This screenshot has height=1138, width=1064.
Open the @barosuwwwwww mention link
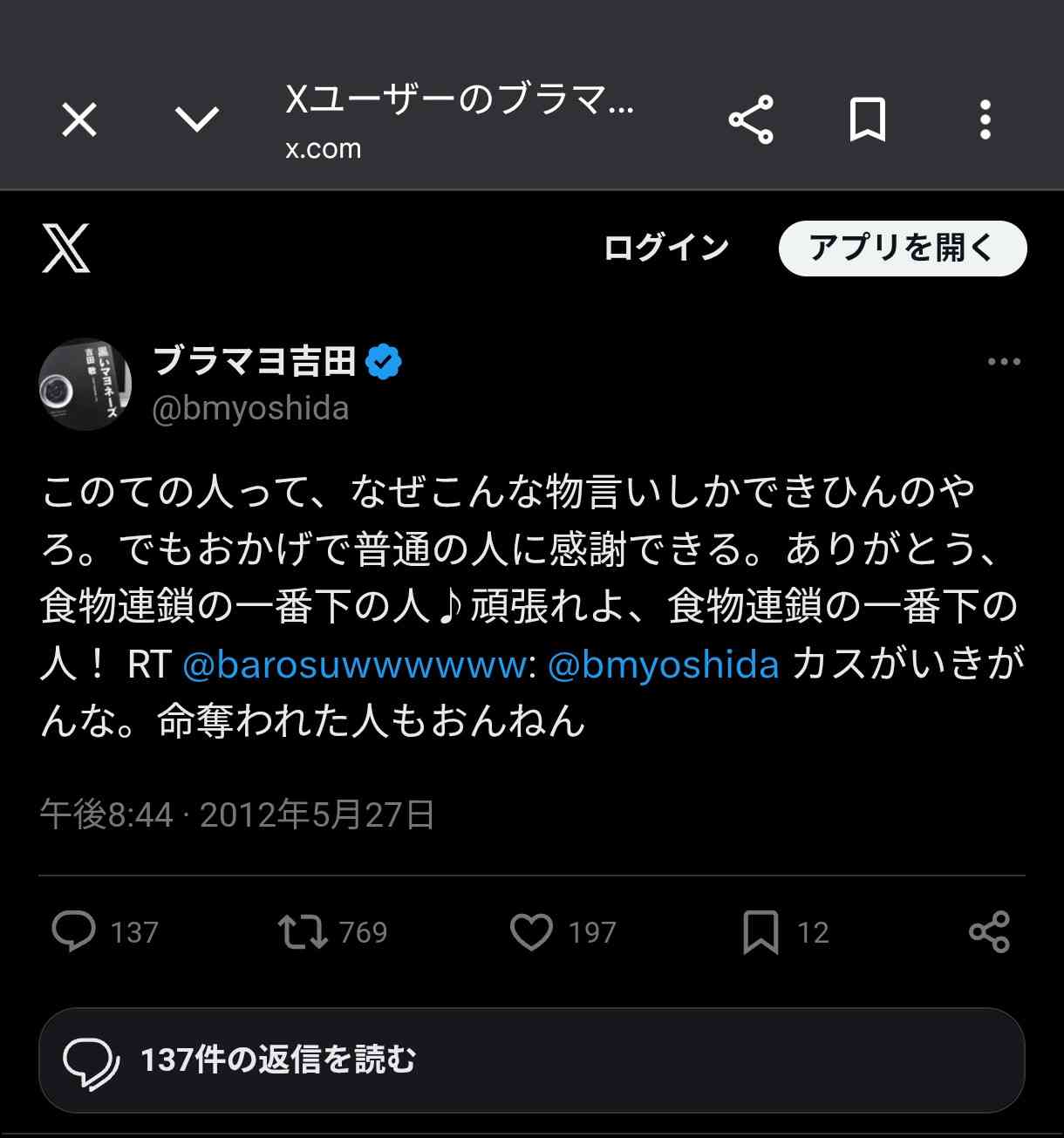click(353, 665)
